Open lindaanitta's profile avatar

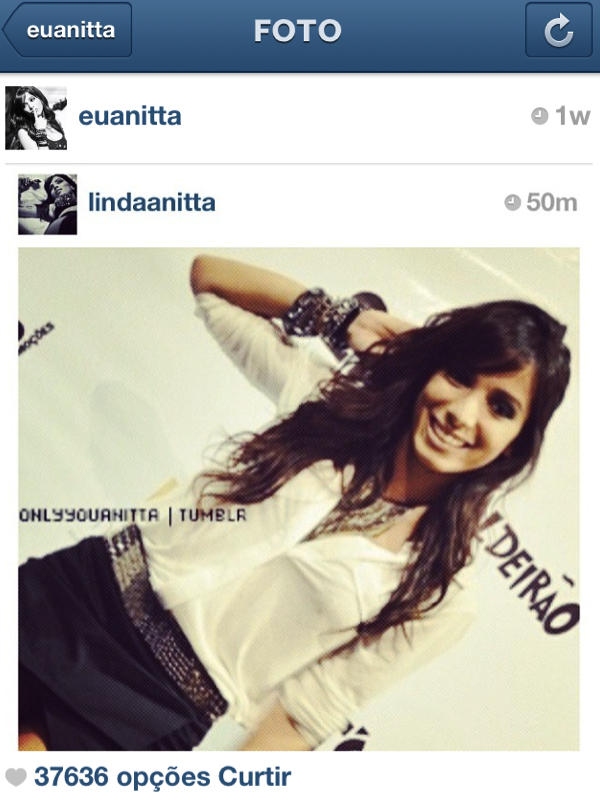tap(47, 204)
